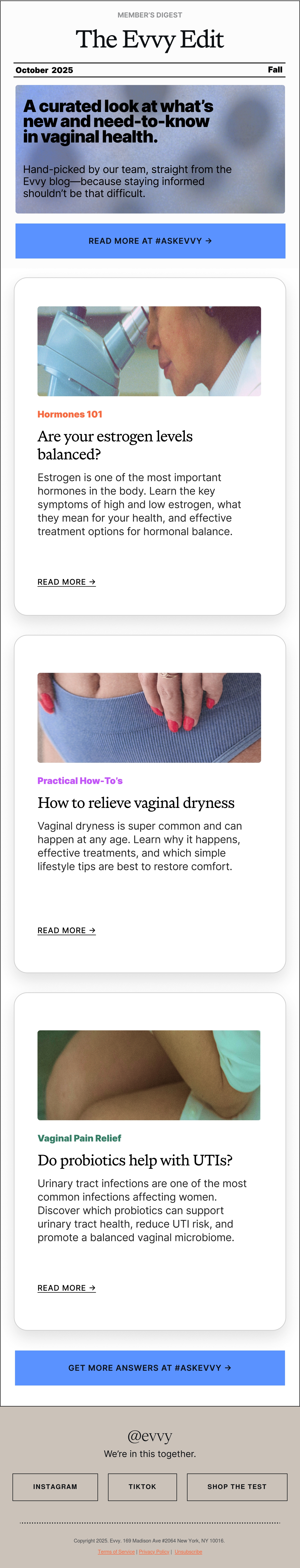
Task: View the Privacy Policy
Action: pyautogui.click(x=154, y=1551)
